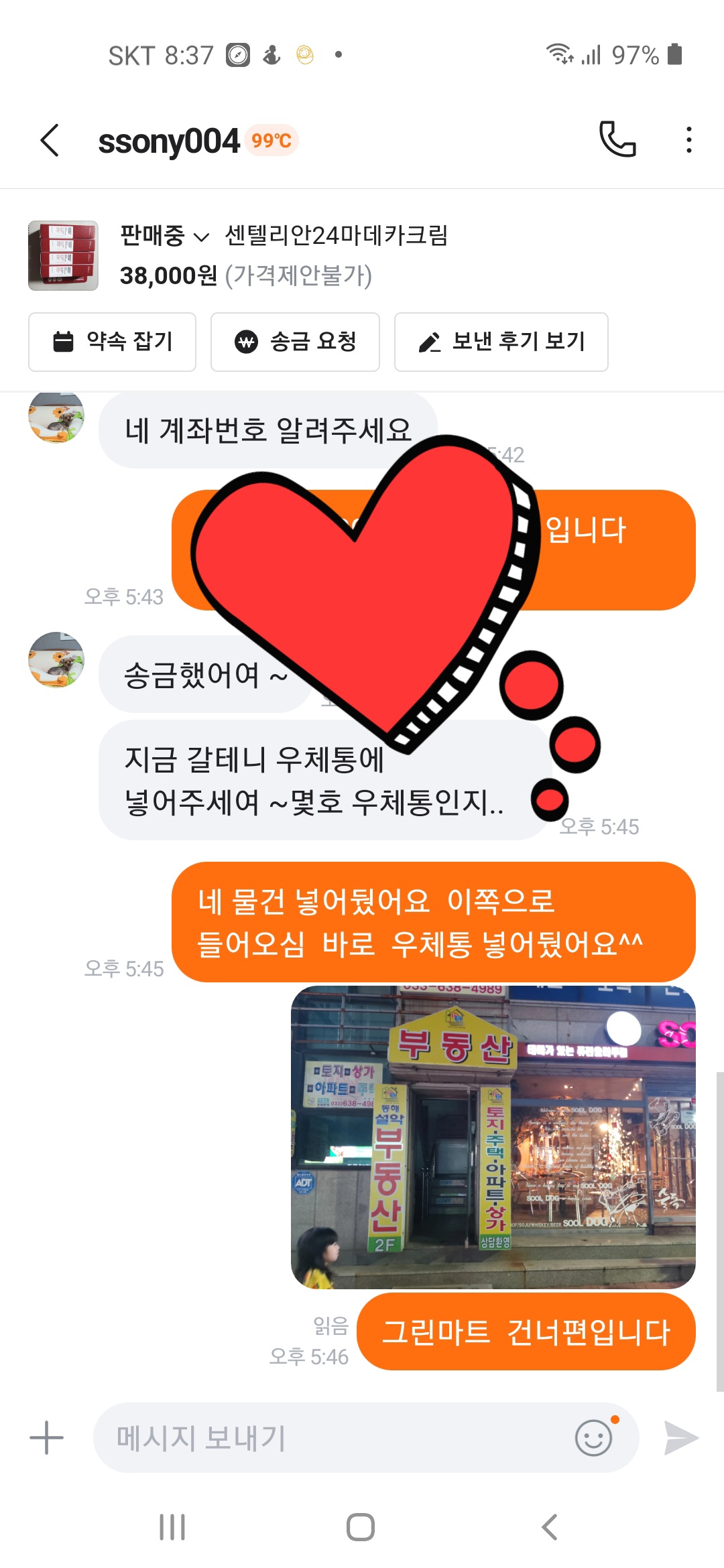
Task: Tap the 약속 잡기 button
Action: 112,342
